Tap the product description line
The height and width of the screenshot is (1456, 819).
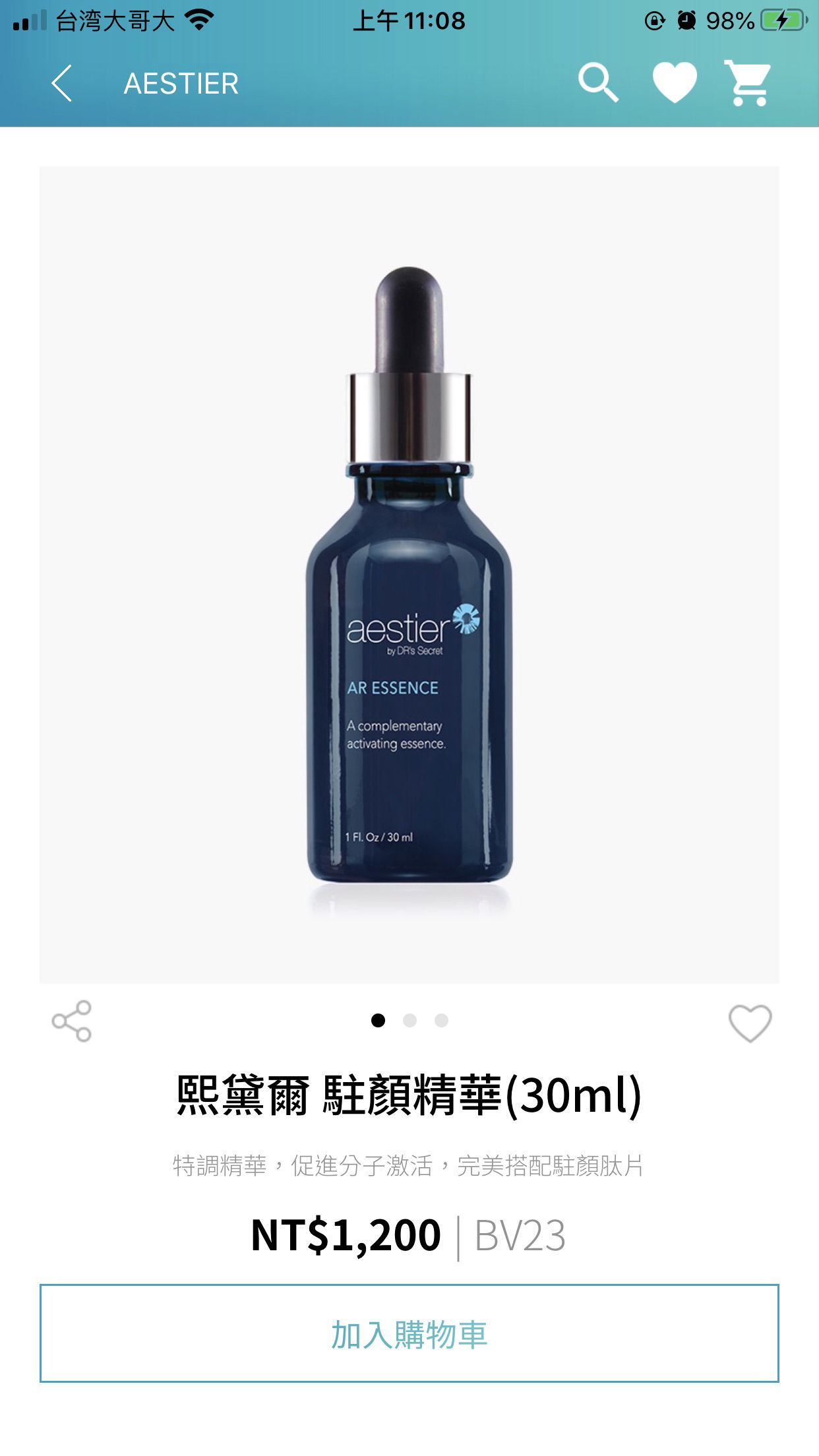409,1164
